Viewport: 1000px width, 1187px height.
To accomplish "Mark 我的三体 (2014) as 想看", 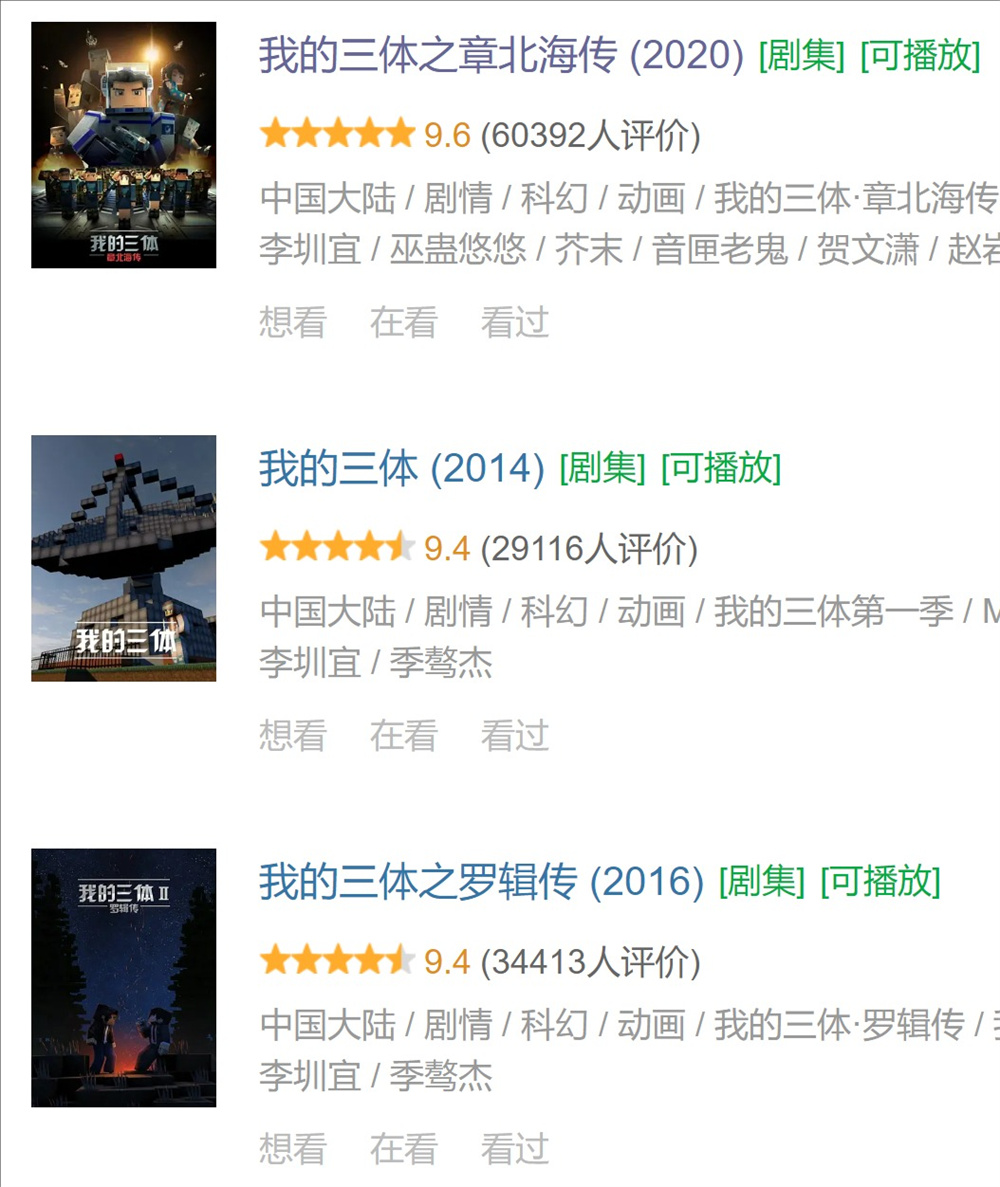I will tap(292, 735).
